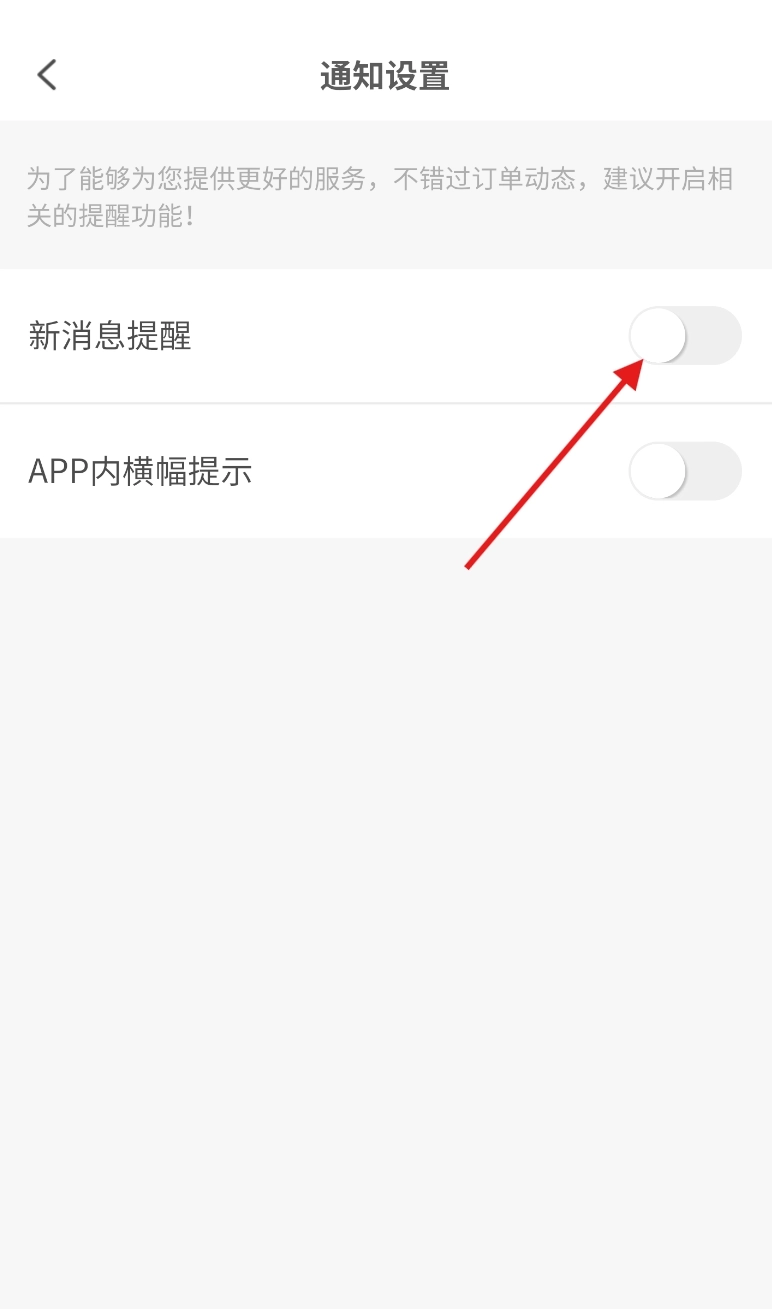772x1309 pixels.
Task: Enable the 新消息提醒 switch
Action: click(685, 336)
